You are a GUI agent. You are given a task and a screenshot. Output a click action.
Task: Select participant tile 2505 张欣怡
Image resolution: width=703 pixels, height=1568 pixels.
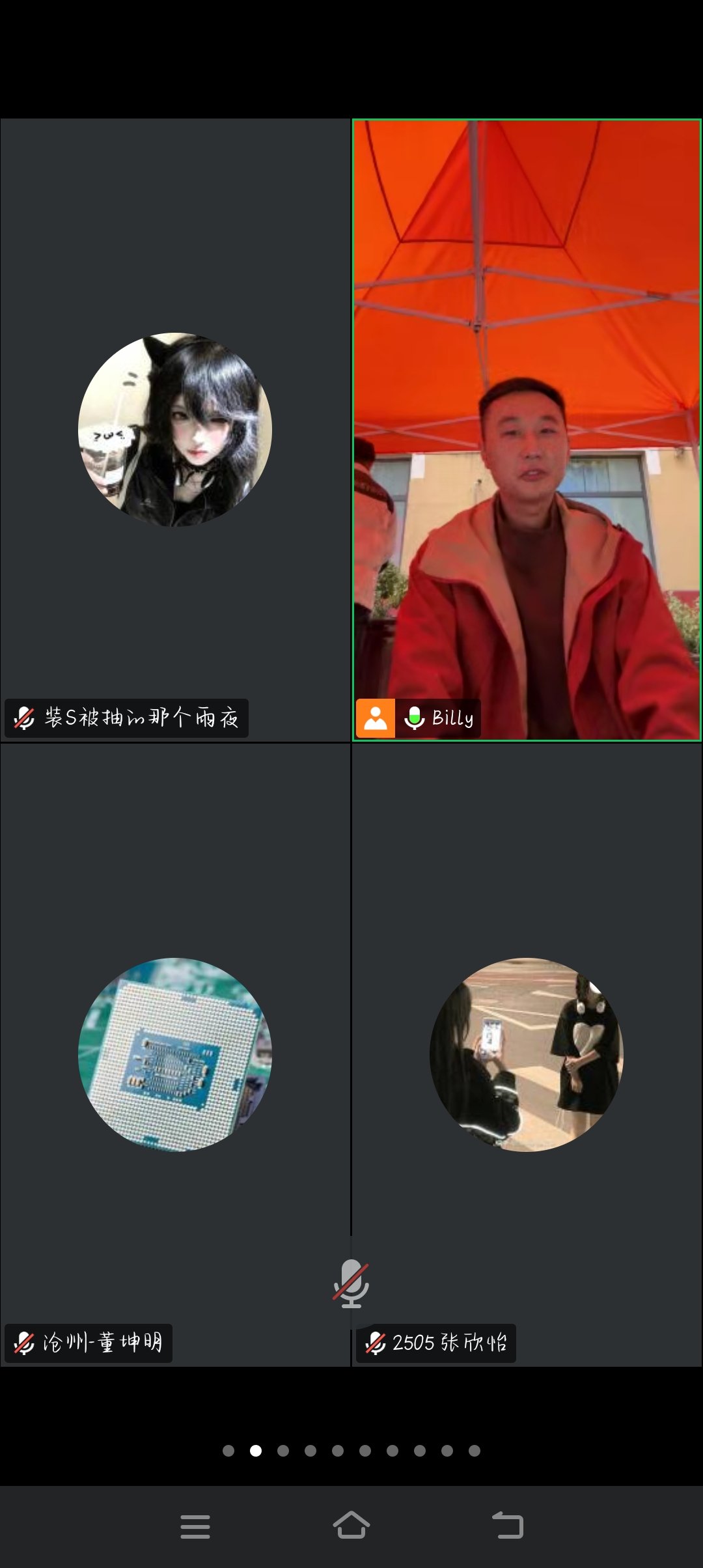click(527, 1055)
